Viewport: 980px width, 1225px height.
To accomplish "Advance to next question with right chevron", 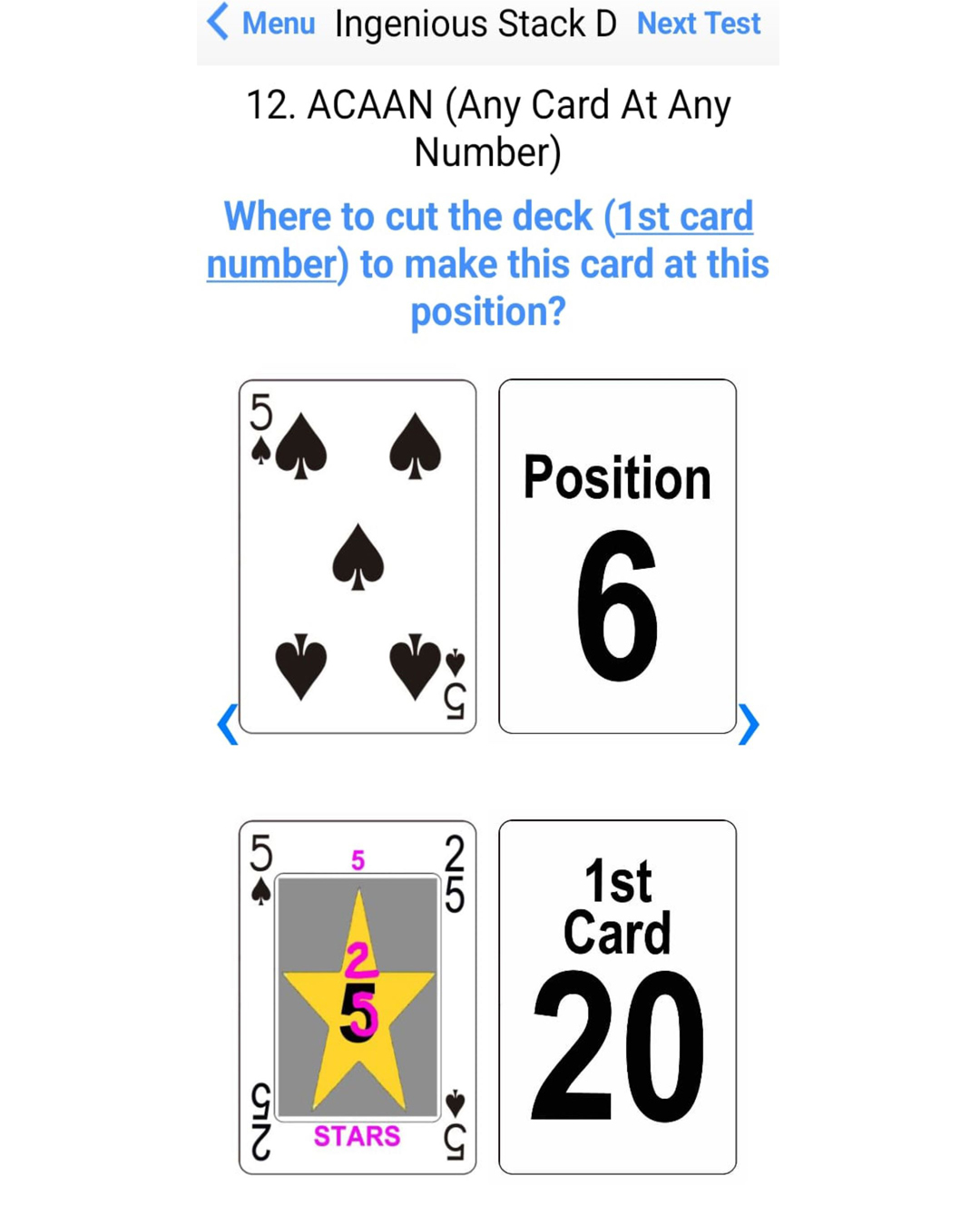I will pos(749,723).
